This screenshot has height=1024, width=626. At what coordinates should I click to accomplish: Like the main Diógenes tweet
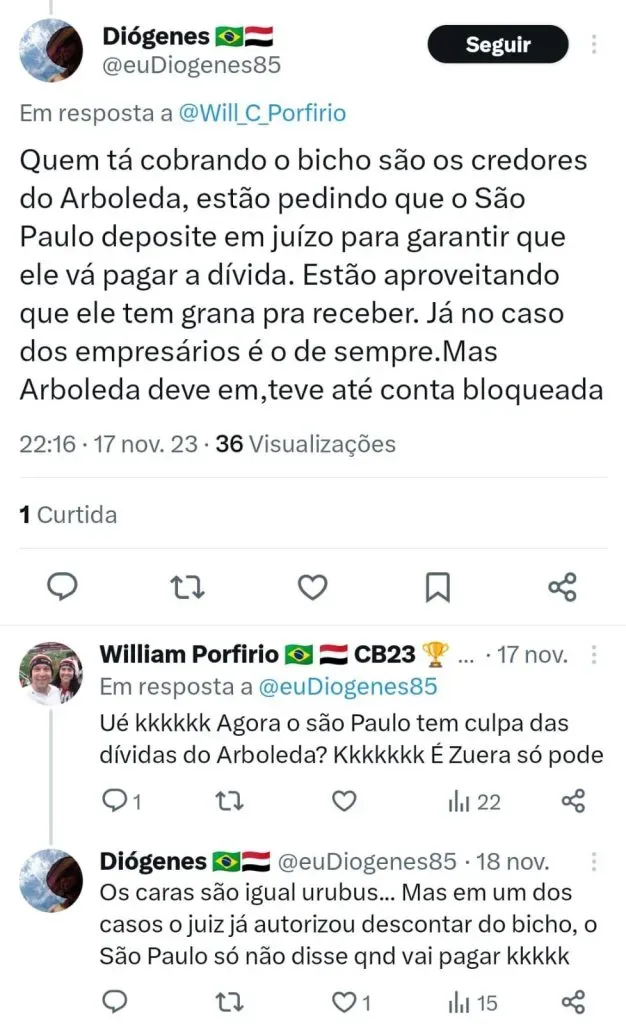click(x=313, y=586)
